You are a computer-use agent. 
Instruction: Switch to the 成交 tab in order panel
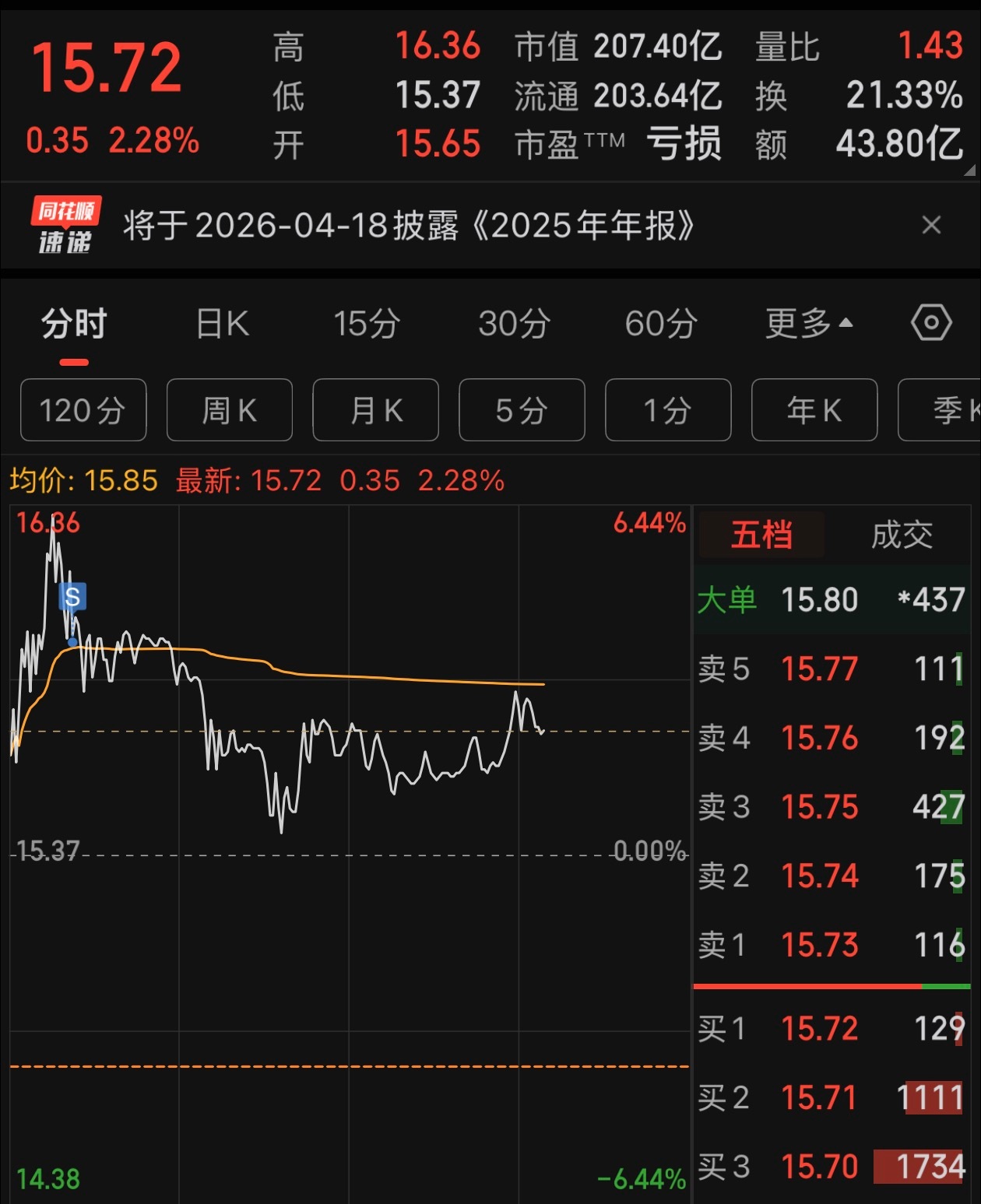901,535
